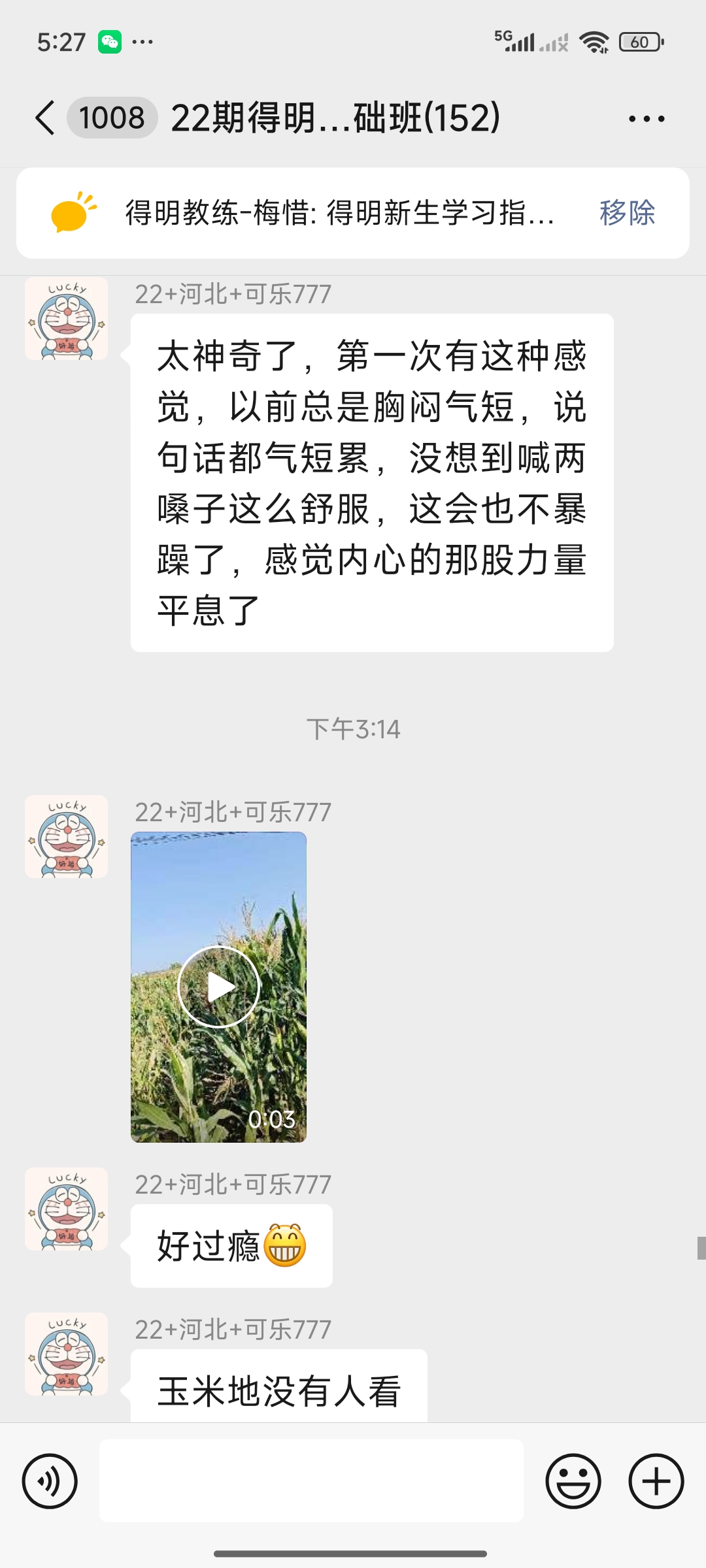Viewport: 706px width, 1568px height.
Task: Open the avatar beside the 太神奇了 message
Action: pos(66,318)
